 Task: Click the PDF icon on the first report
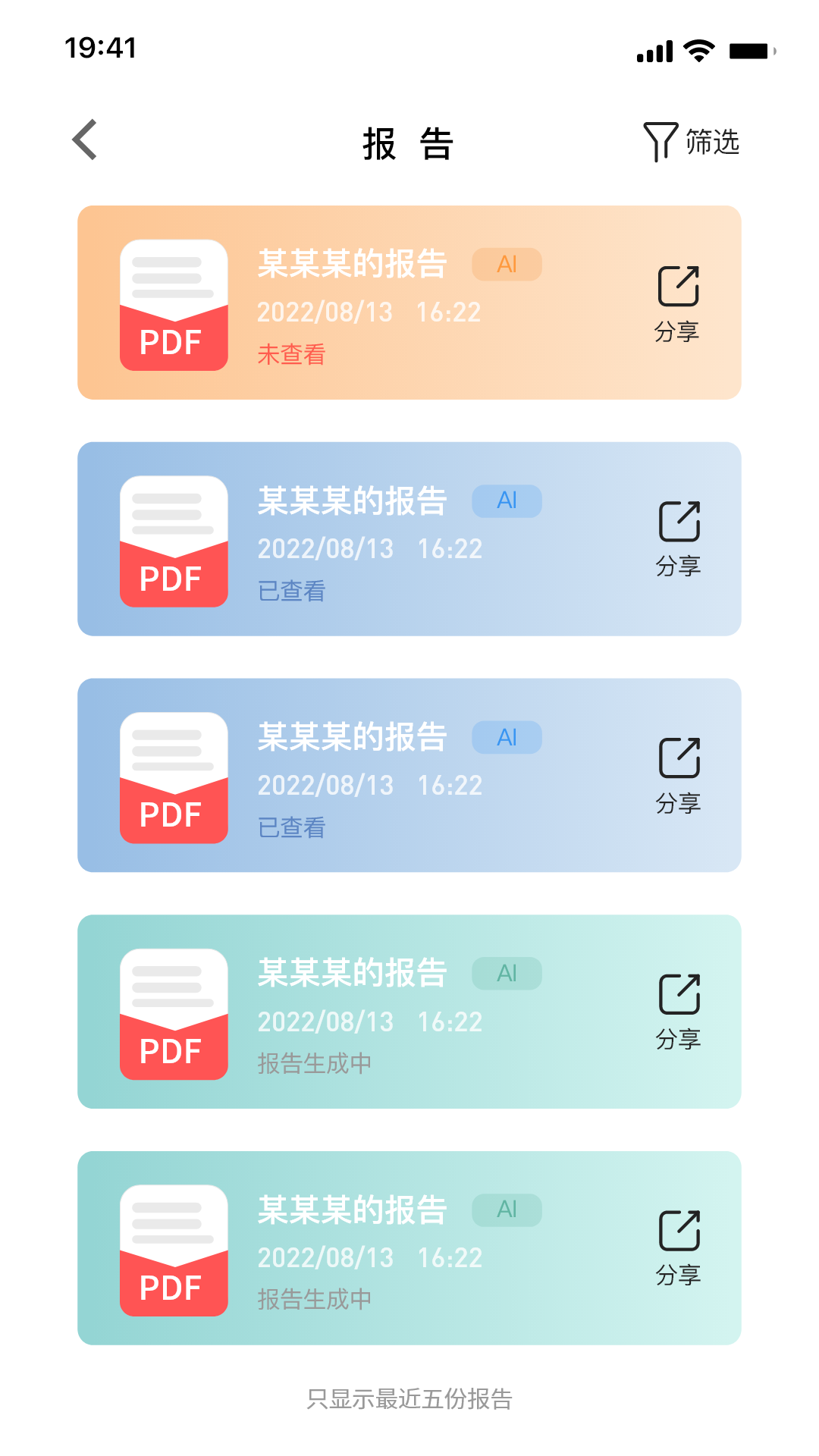tap(173, 303)
